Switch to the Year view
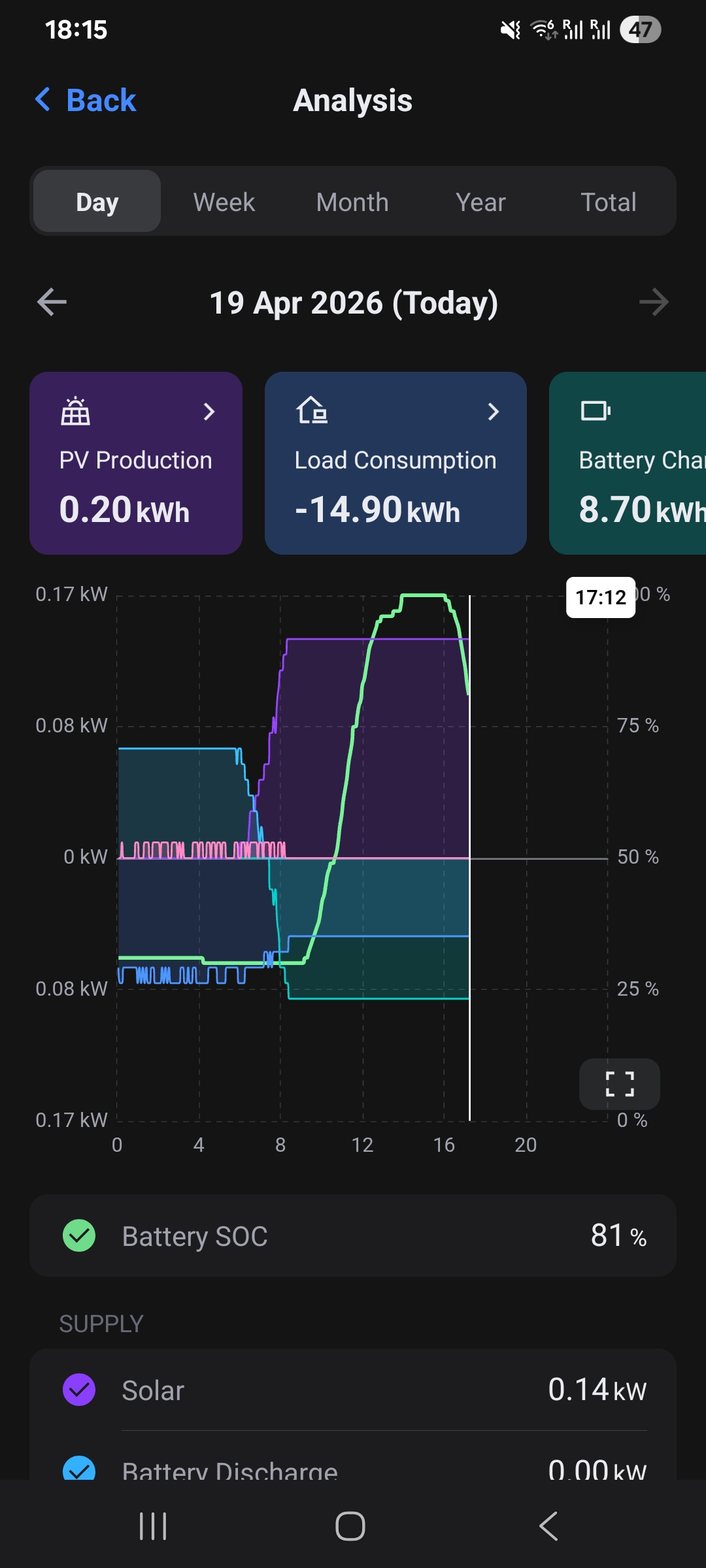 point(480,202)
